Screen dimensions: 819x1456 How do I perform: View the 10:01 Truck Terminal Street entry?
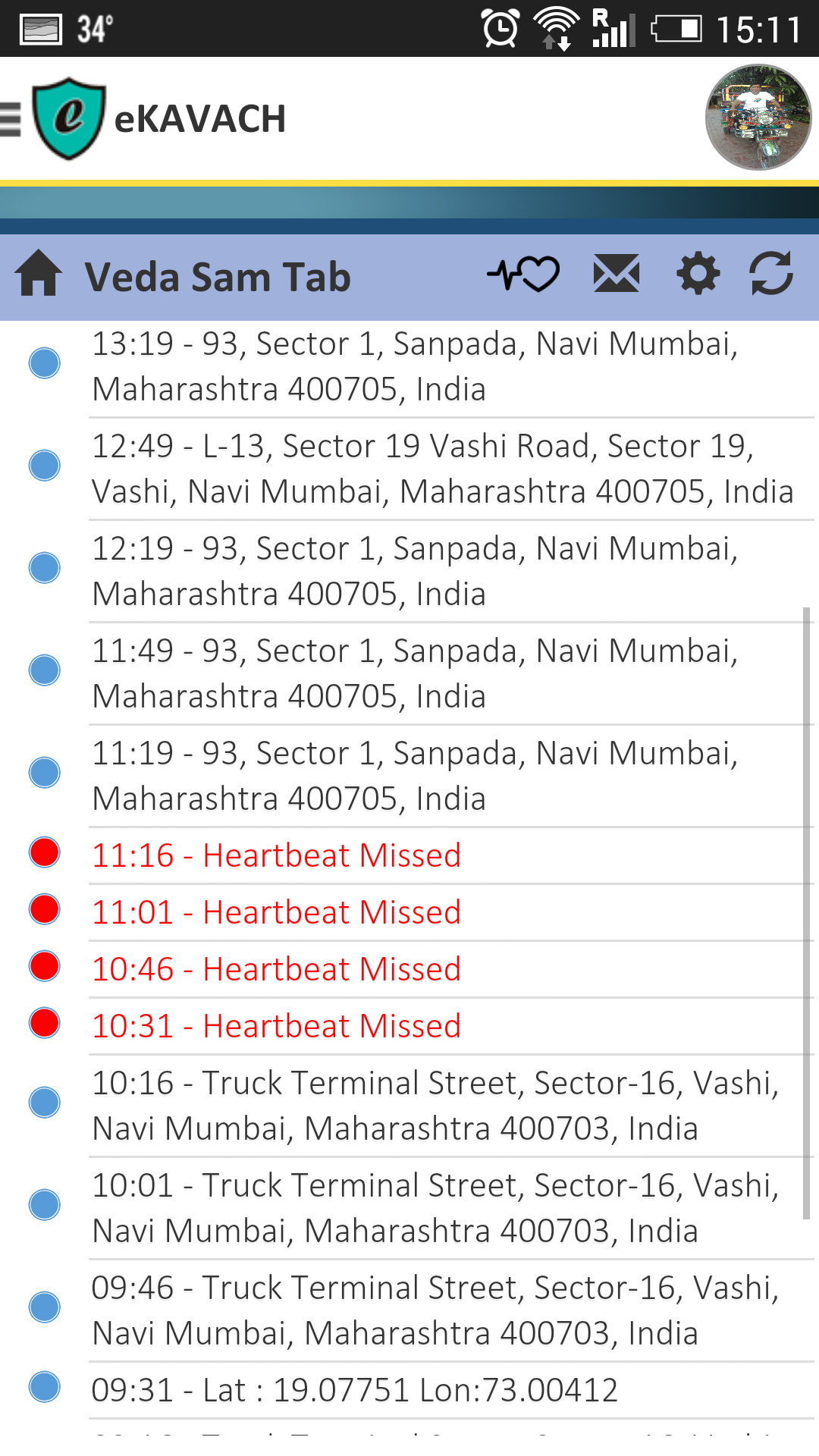point(435,1208)
